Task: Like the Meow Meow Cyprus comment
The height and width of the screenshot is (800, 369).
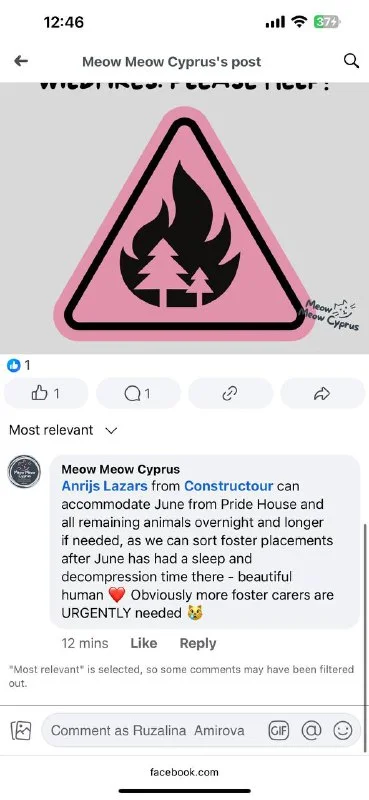Action: (143, 643)
